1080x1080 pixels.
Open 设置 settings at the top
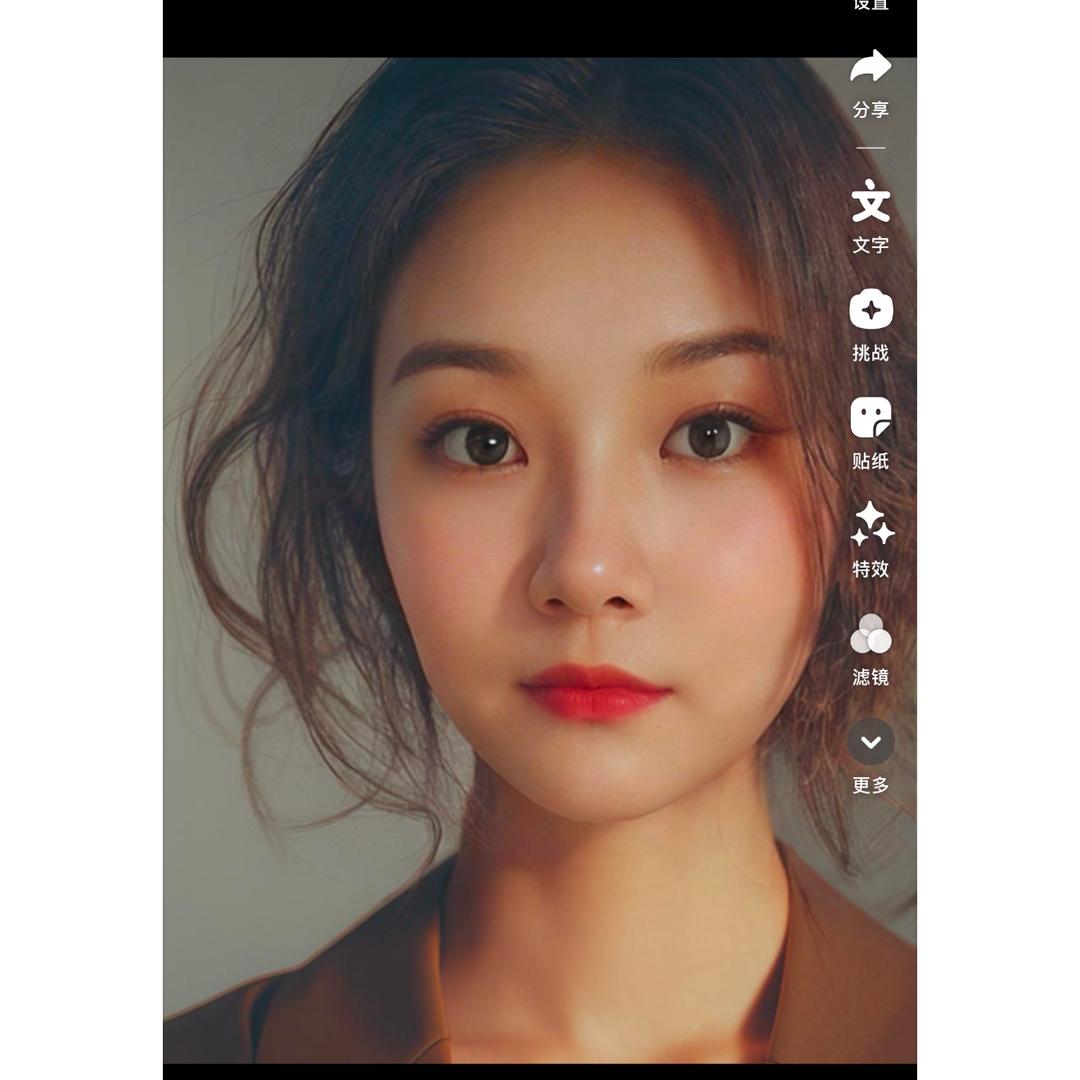pyautogui.click(x=870, y=6)
